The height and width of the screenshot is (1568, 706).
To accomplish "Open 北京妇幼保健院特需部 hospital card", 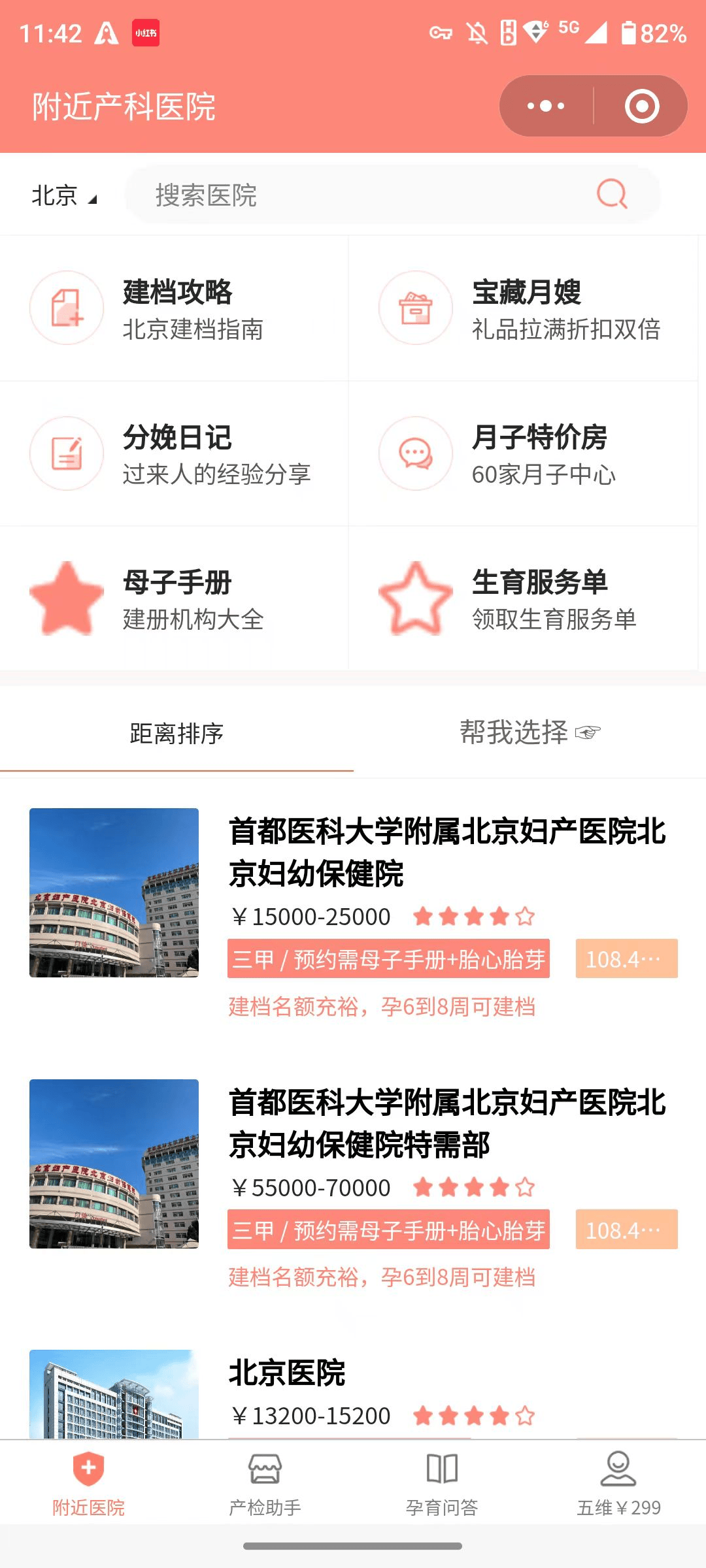I will pyautogui.click(x=446, y=1123).
